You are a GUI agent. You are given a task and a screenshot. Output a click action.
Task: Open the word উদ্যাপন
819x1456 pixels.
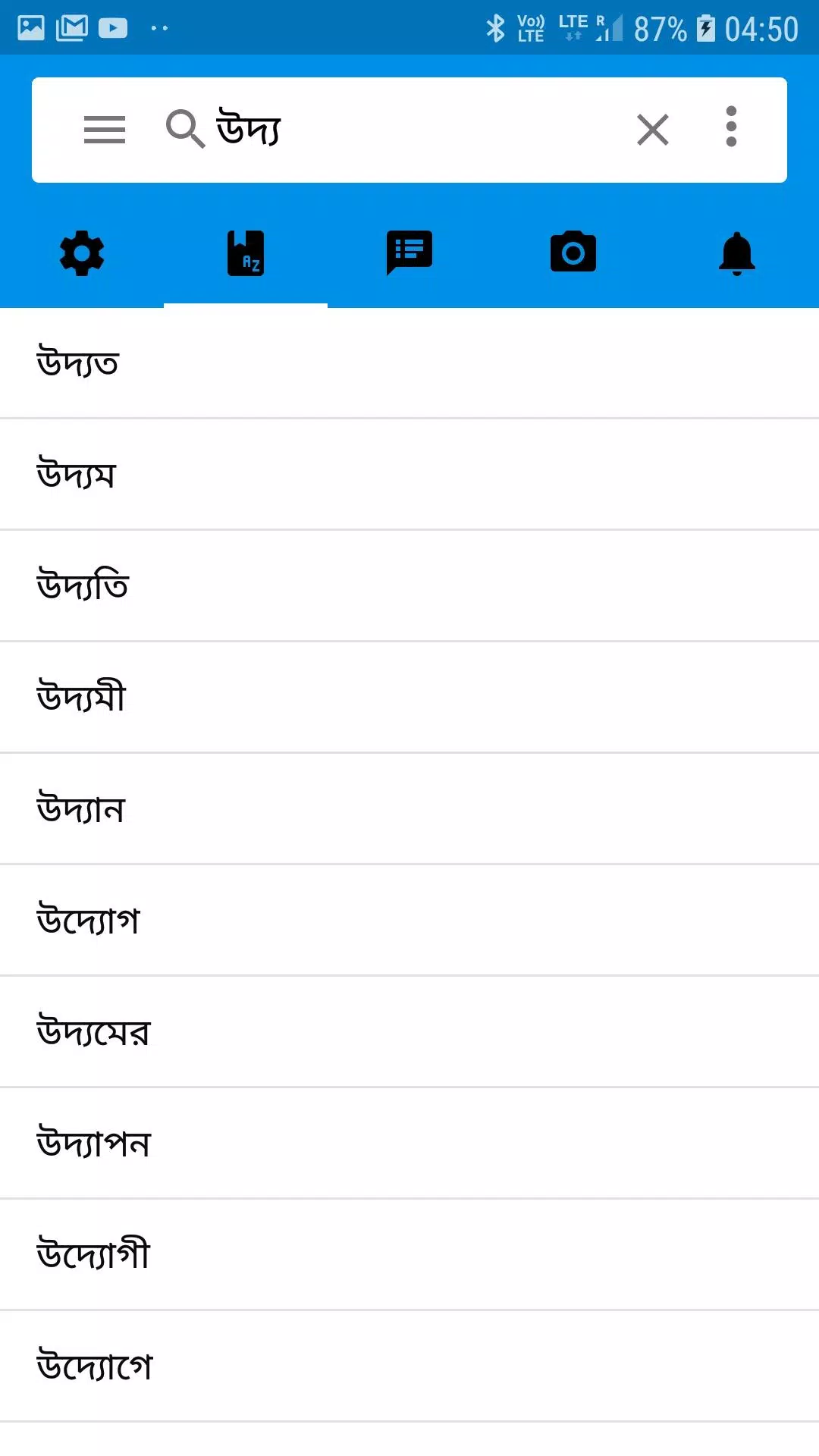[x=409, y=1144]
